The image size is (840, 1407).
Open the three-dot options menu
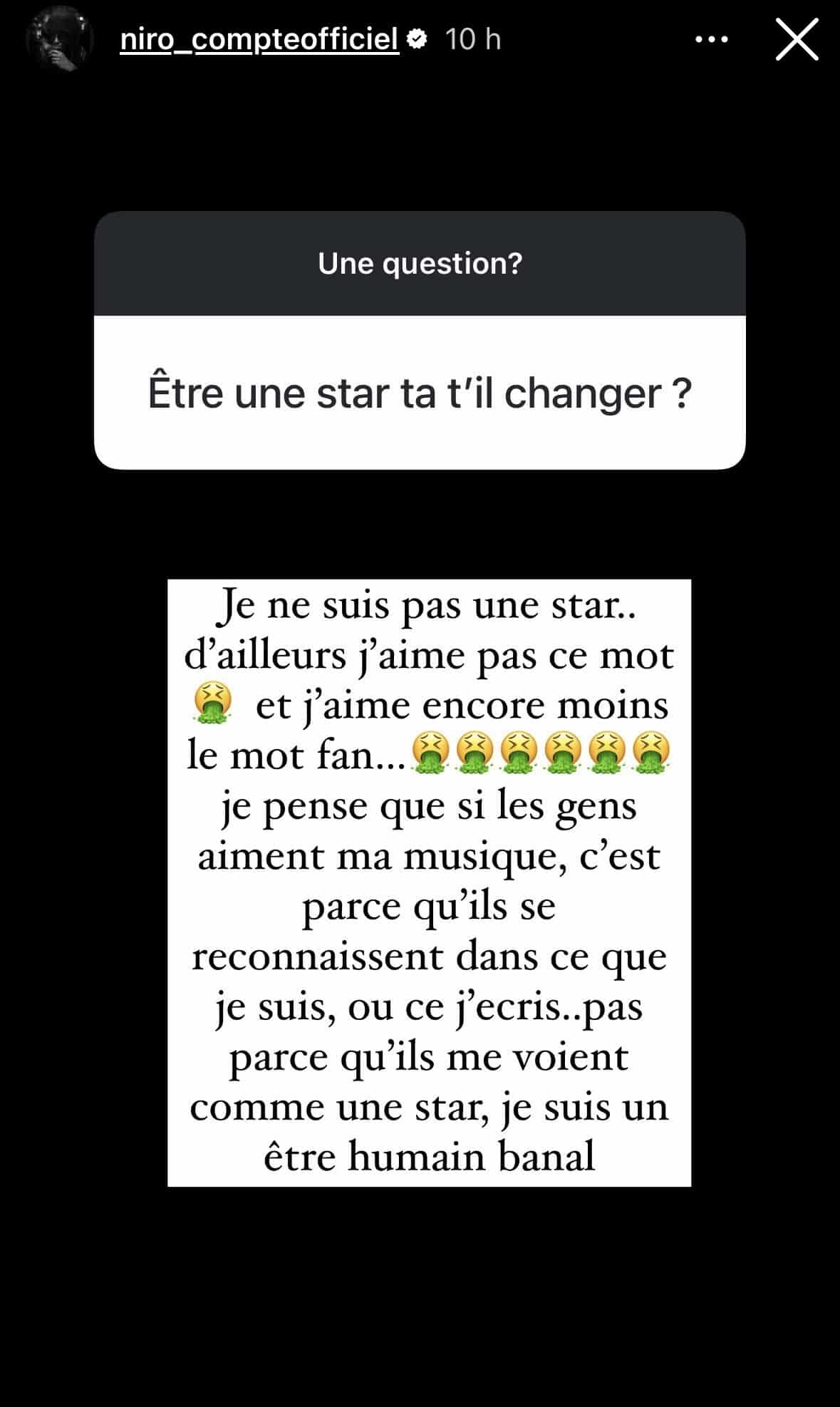pyautogui.click(x=711, y=40)
